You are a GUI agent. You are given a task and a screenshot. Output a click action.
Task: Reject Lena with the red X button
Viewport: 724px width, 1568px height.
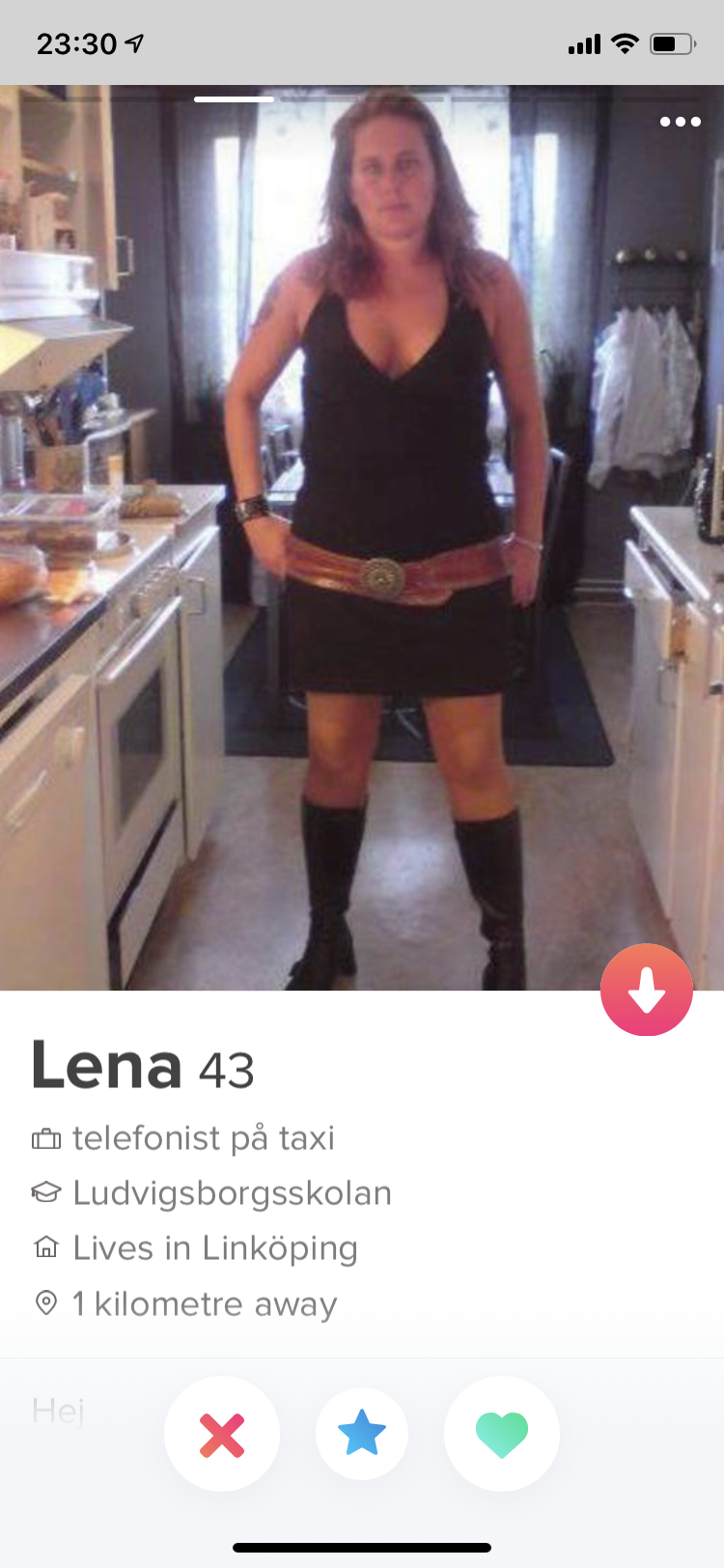(x=222, y=1434)
